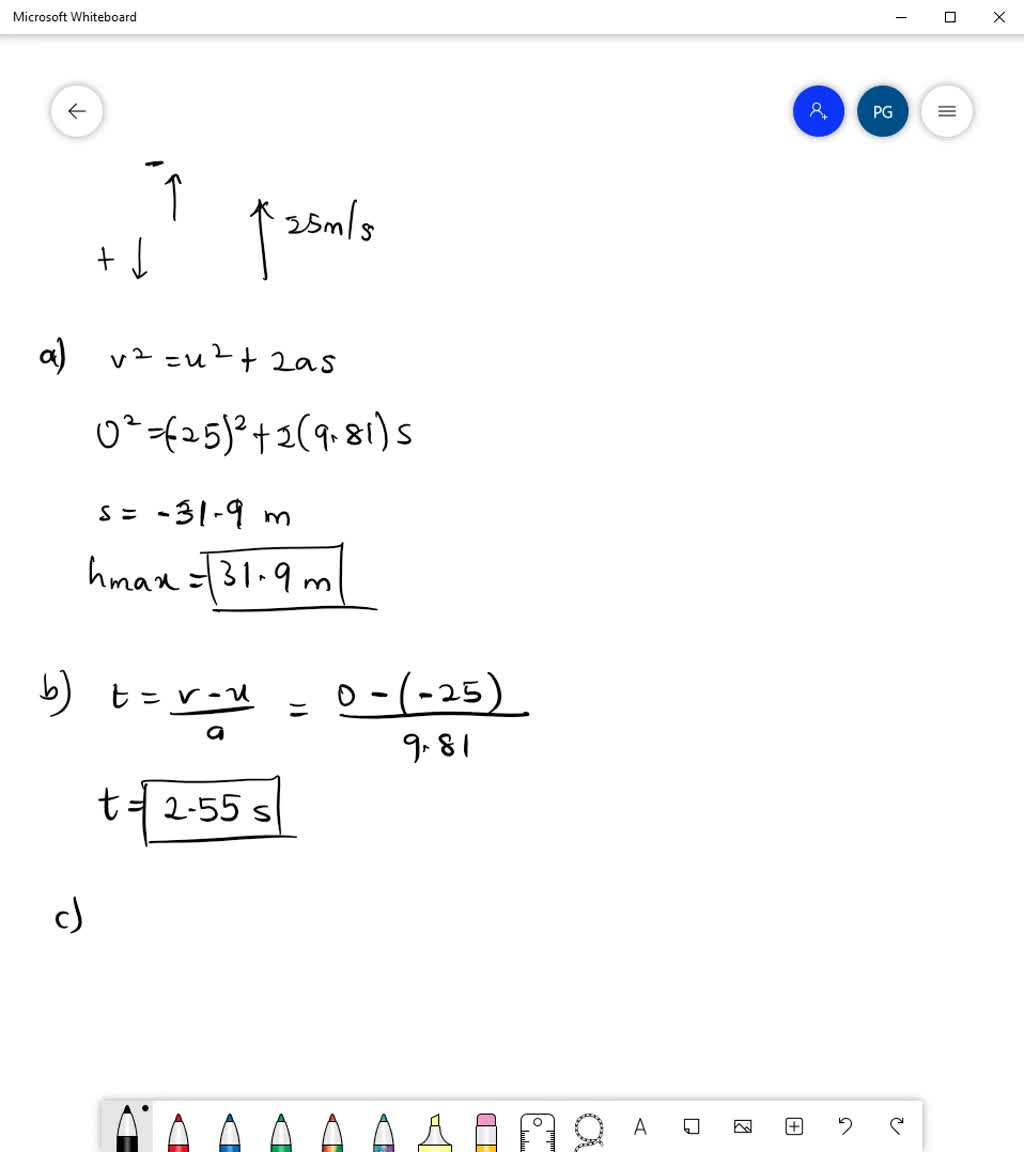Go back with the arrow button
Screen dimensions: 1024x1152
click(x=77, y=111)
